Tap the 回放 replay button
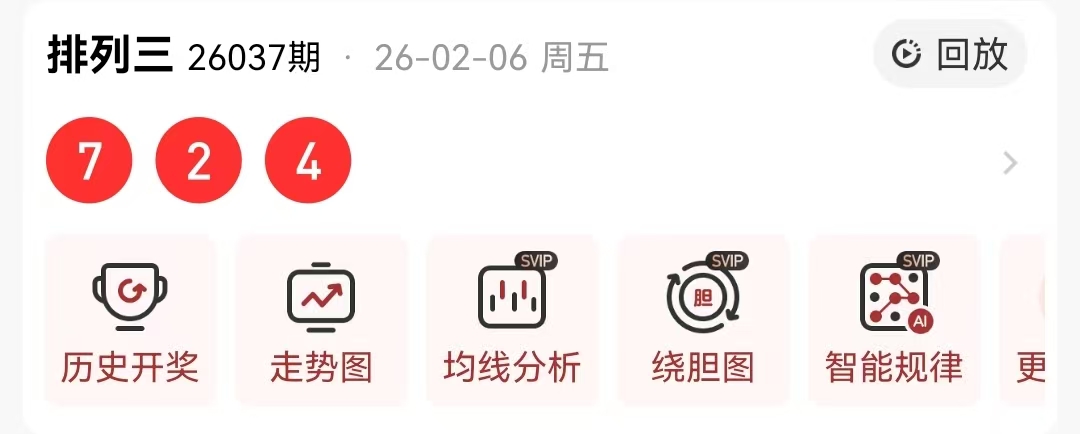1080x434 pixels. 950,54
